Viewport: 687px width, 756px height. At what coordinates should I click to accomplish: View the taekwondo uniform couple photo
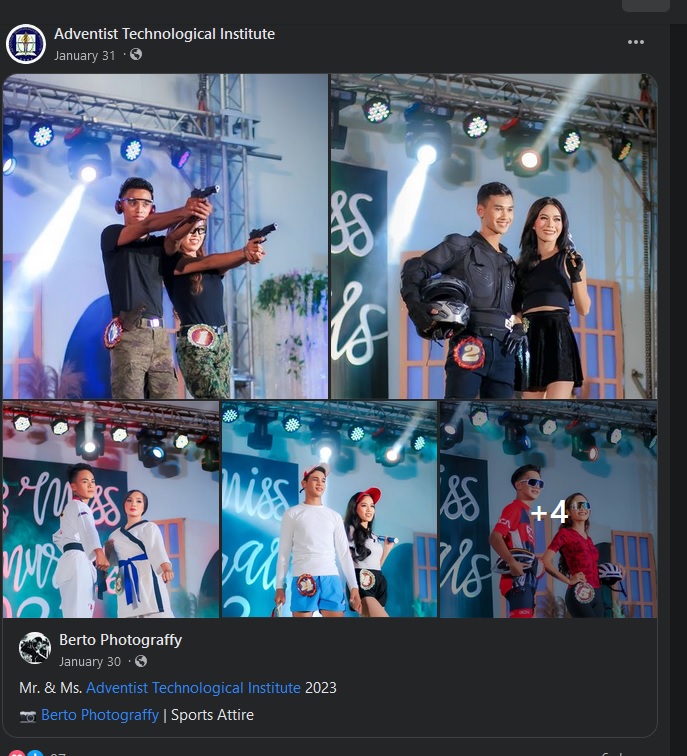tap(111, 509)
